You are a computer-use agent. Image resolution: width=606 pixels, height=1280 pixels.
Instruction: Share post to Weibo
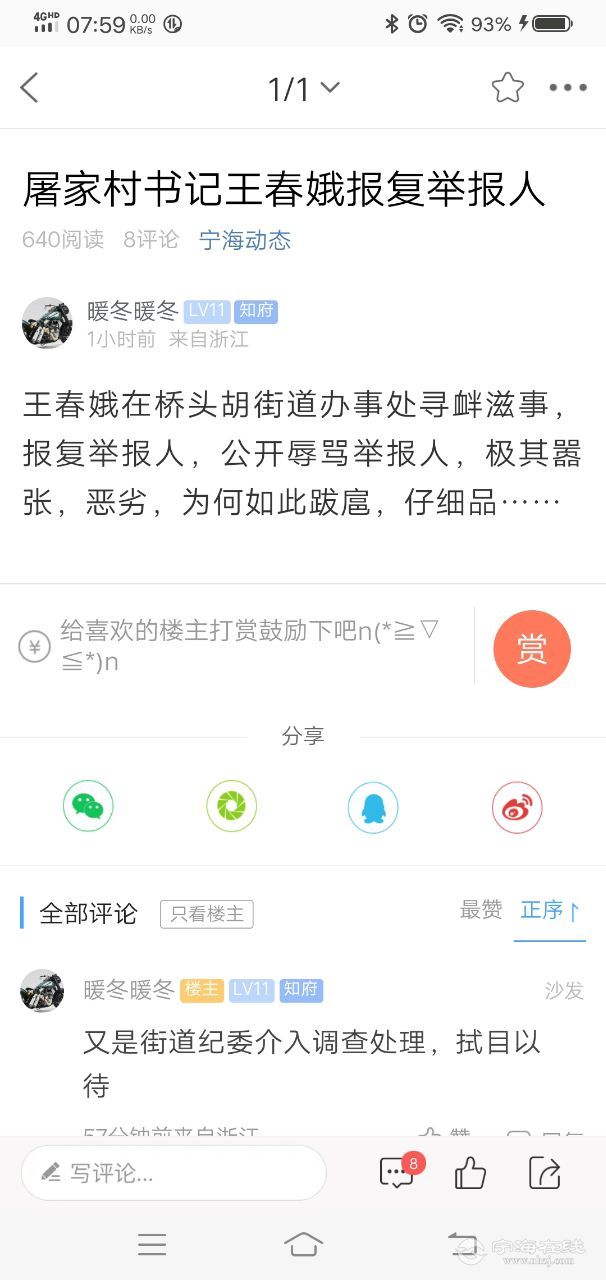(x=517, y=807)
